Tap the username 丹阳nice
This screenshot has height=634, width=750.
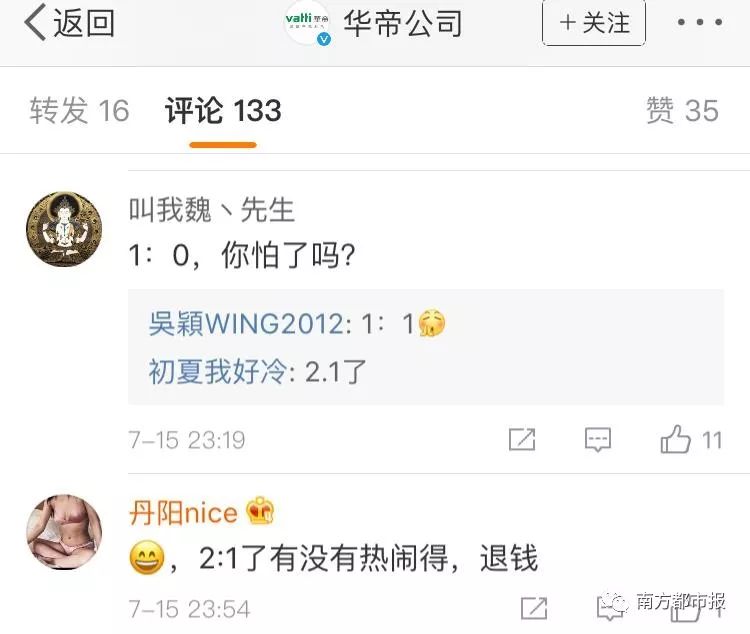183,513
